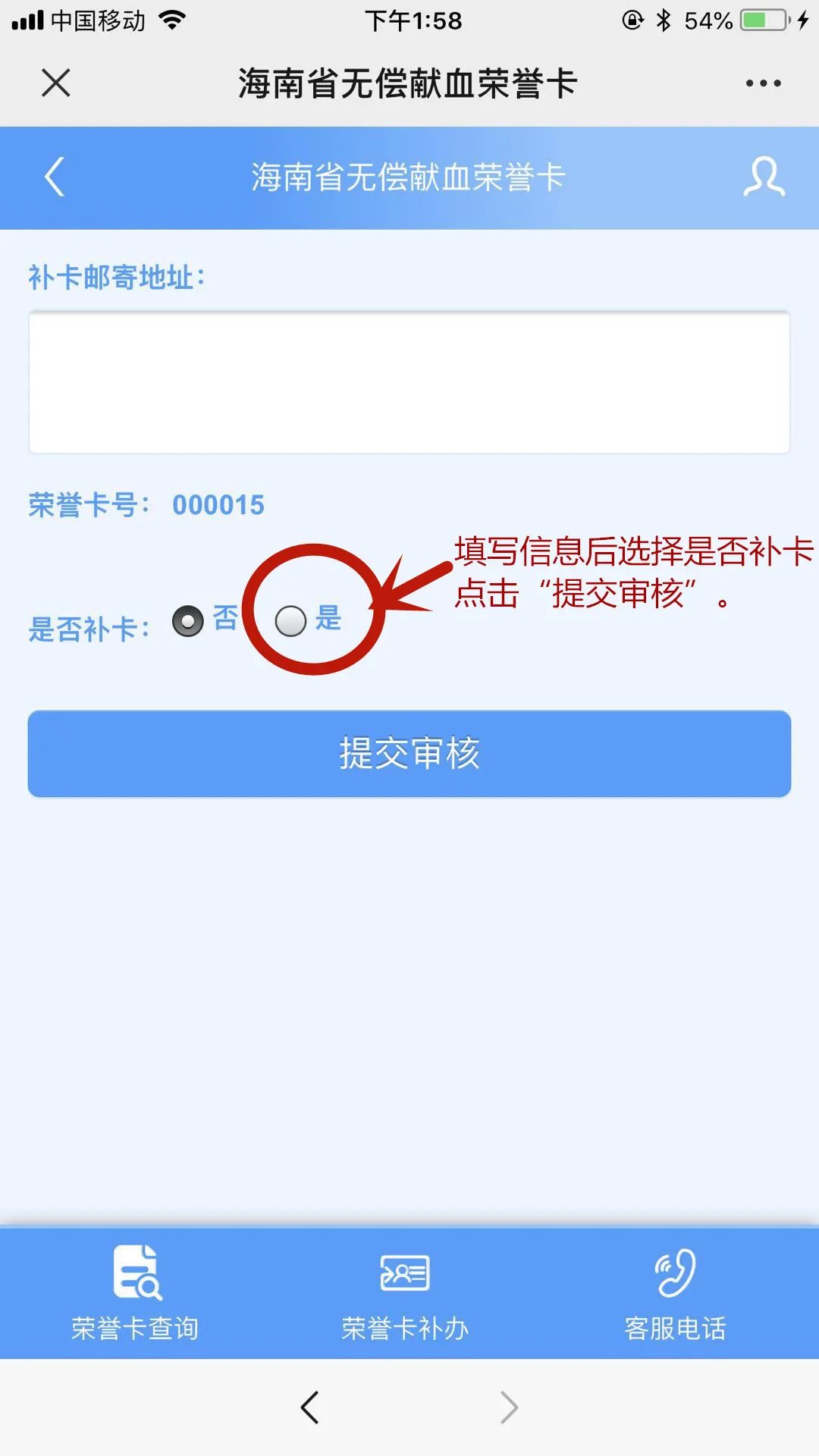Select the 否 radio button for 是否补卡
The height and width of the screenshot is (1456, 819).
(187, 622)
